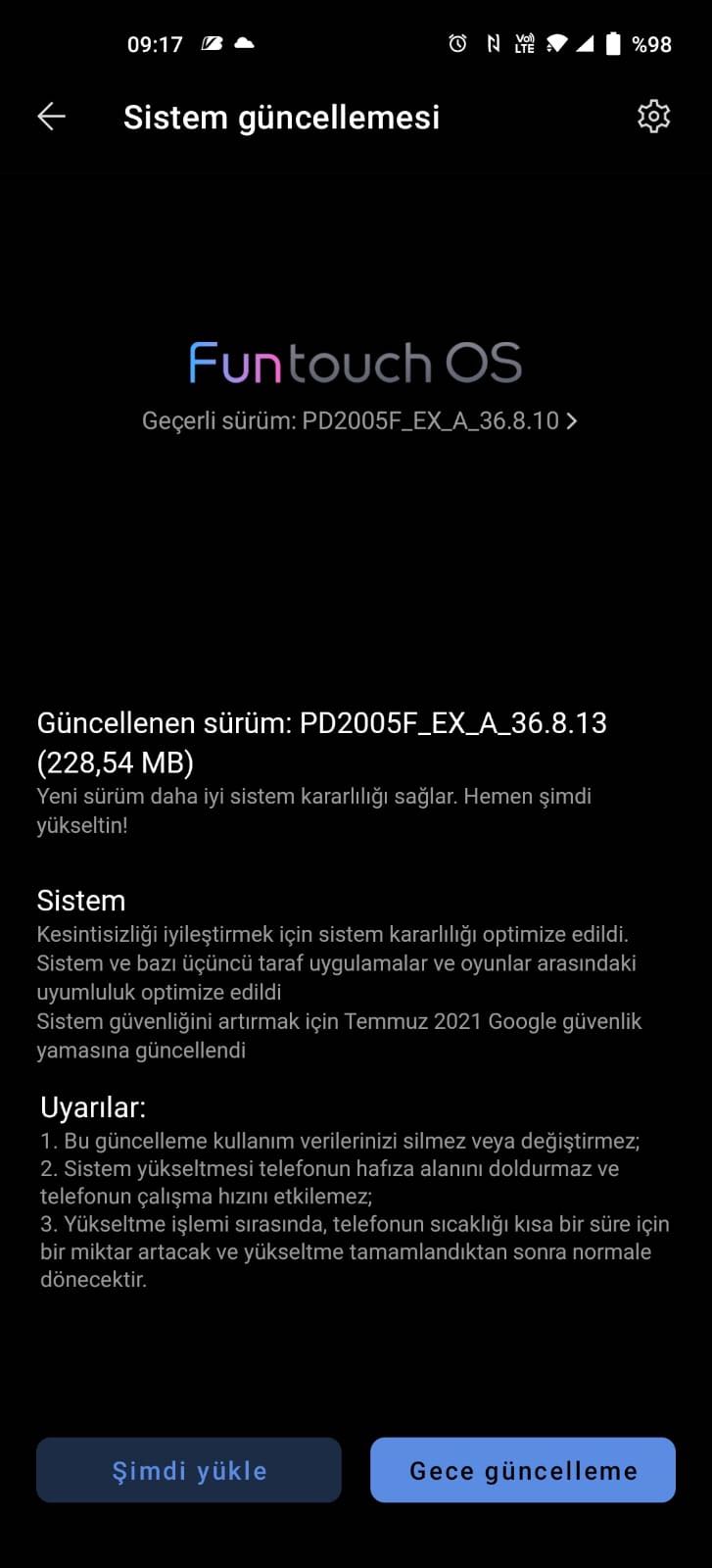Choose Gece güncelleme option

(x=523, y=1470)
